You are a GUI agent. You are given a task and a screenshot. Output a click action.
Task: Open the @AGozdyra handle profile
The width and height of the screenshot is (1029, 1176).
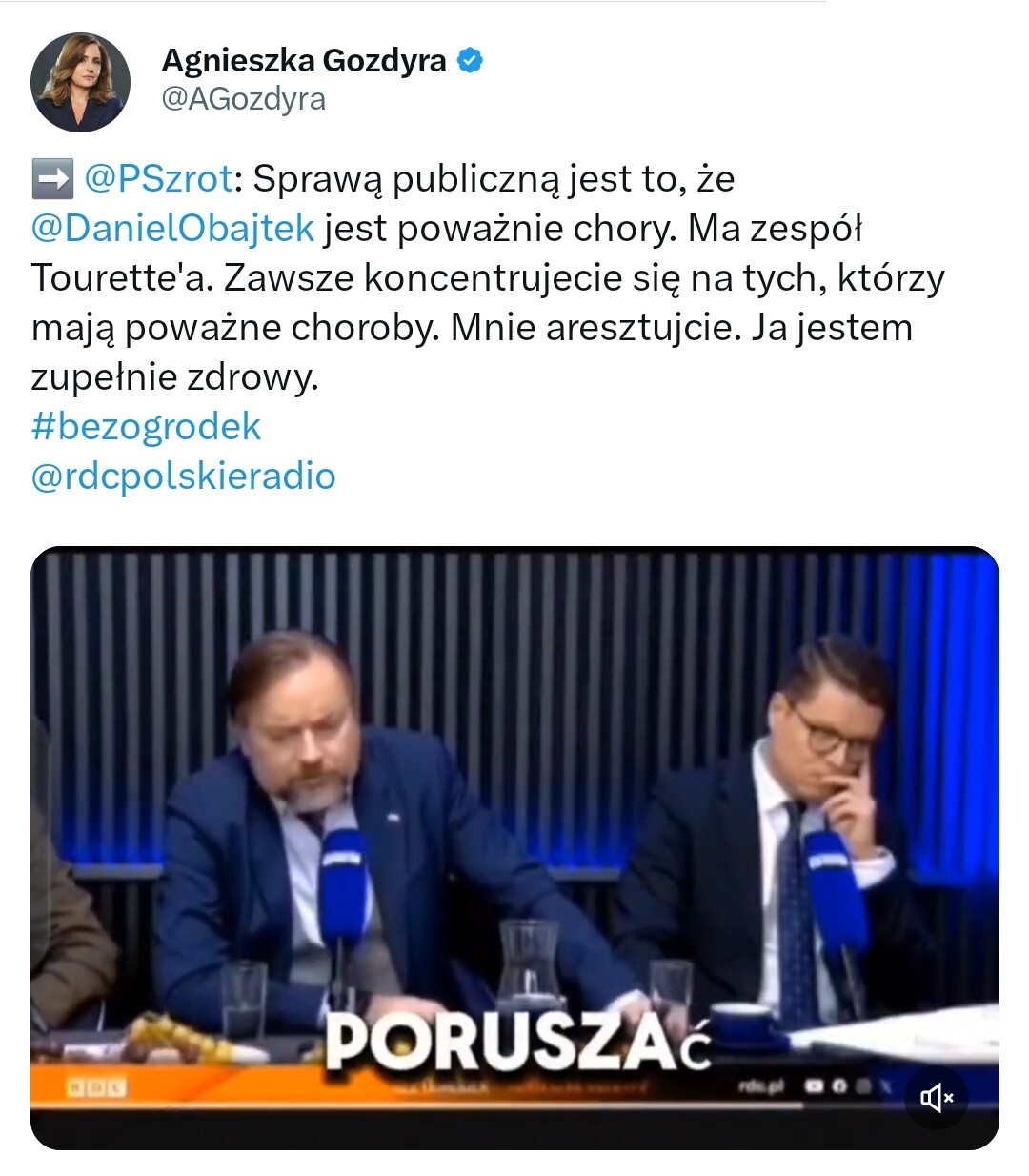pos(243,99)
